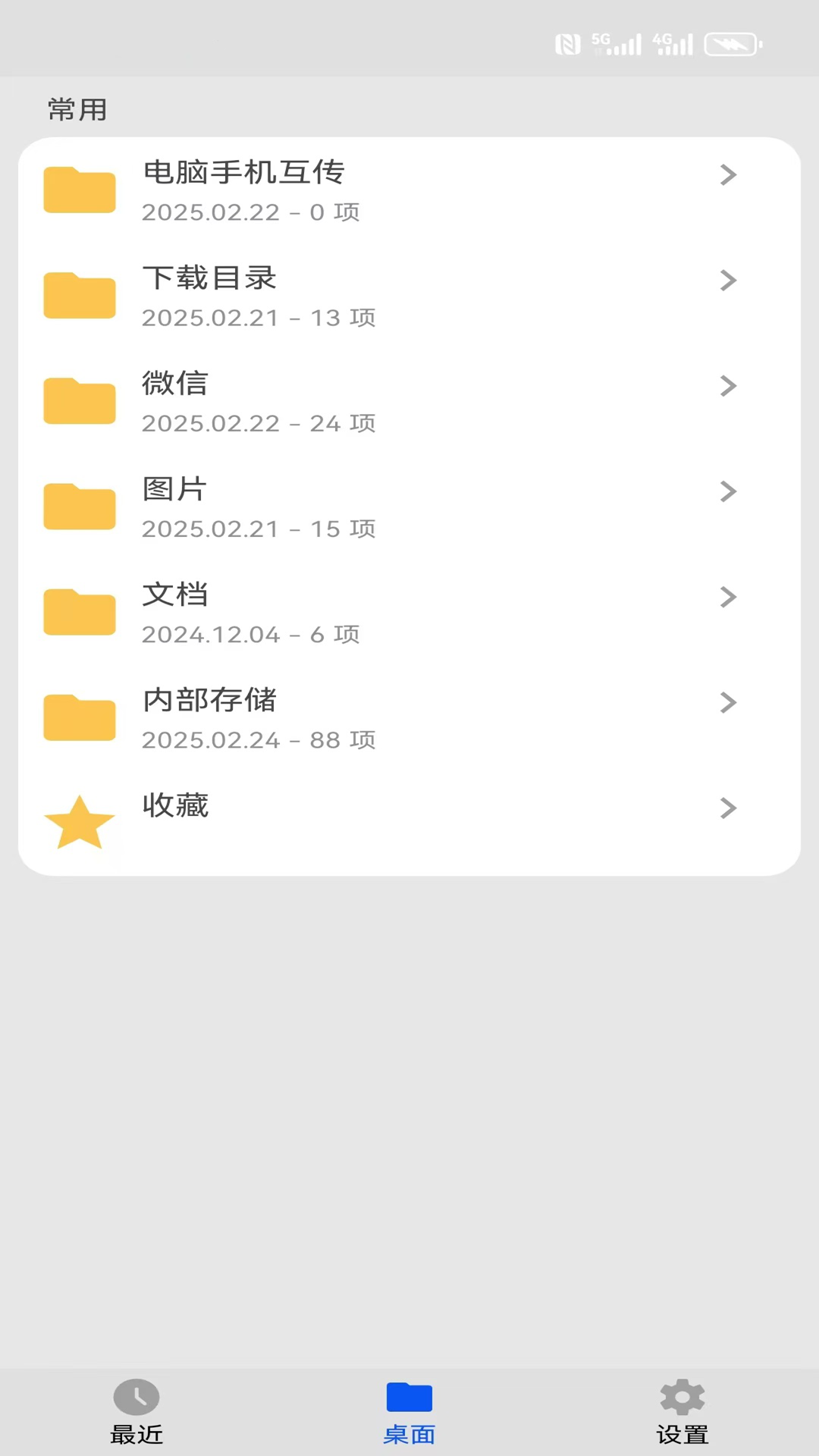Open the 图片 folder icon
The width and height of the screenshot is (819, 1456).
tap(79, 506)
